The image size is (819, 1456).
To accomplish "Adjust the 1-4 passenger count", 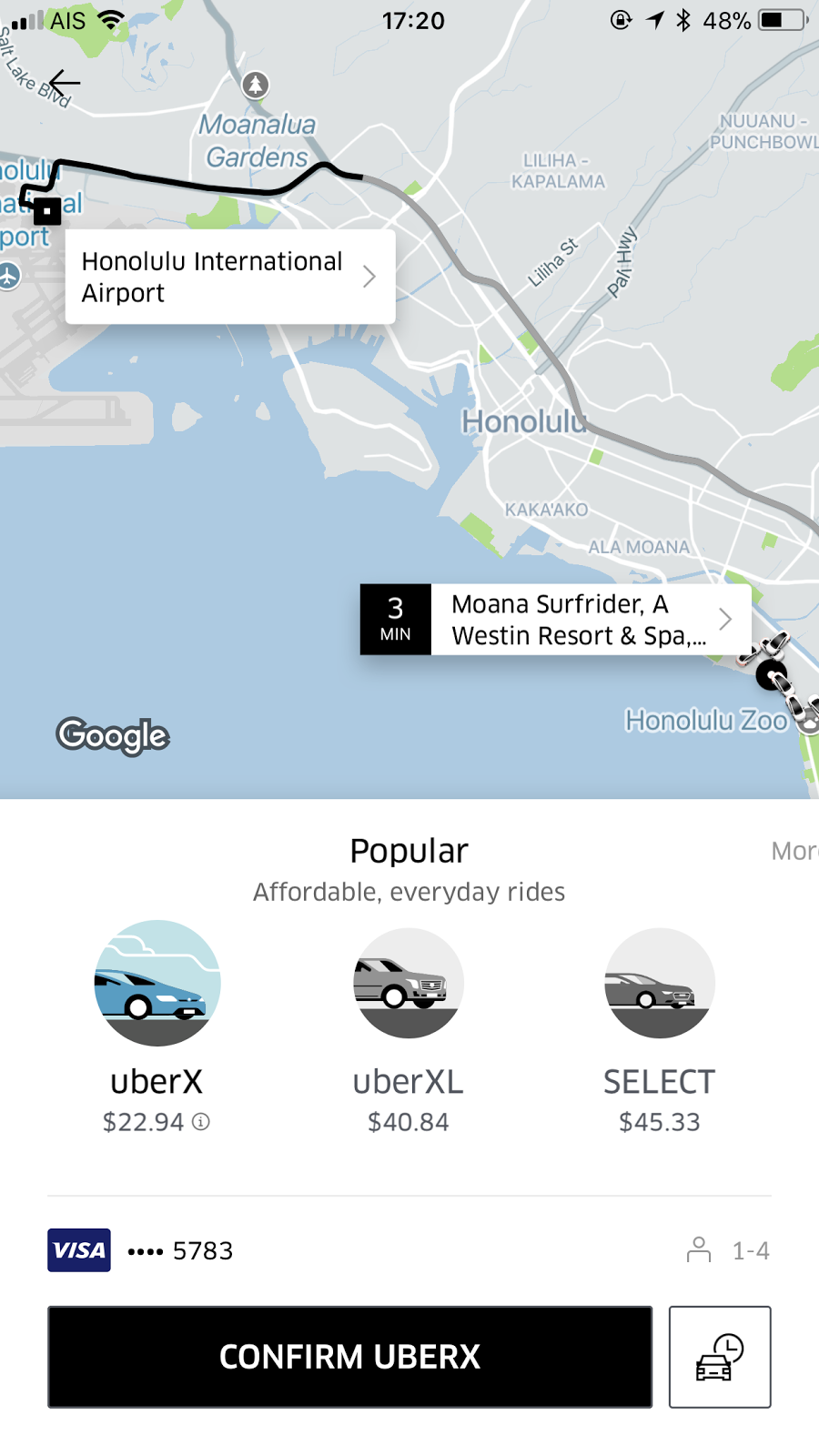I will [728, 1250].
